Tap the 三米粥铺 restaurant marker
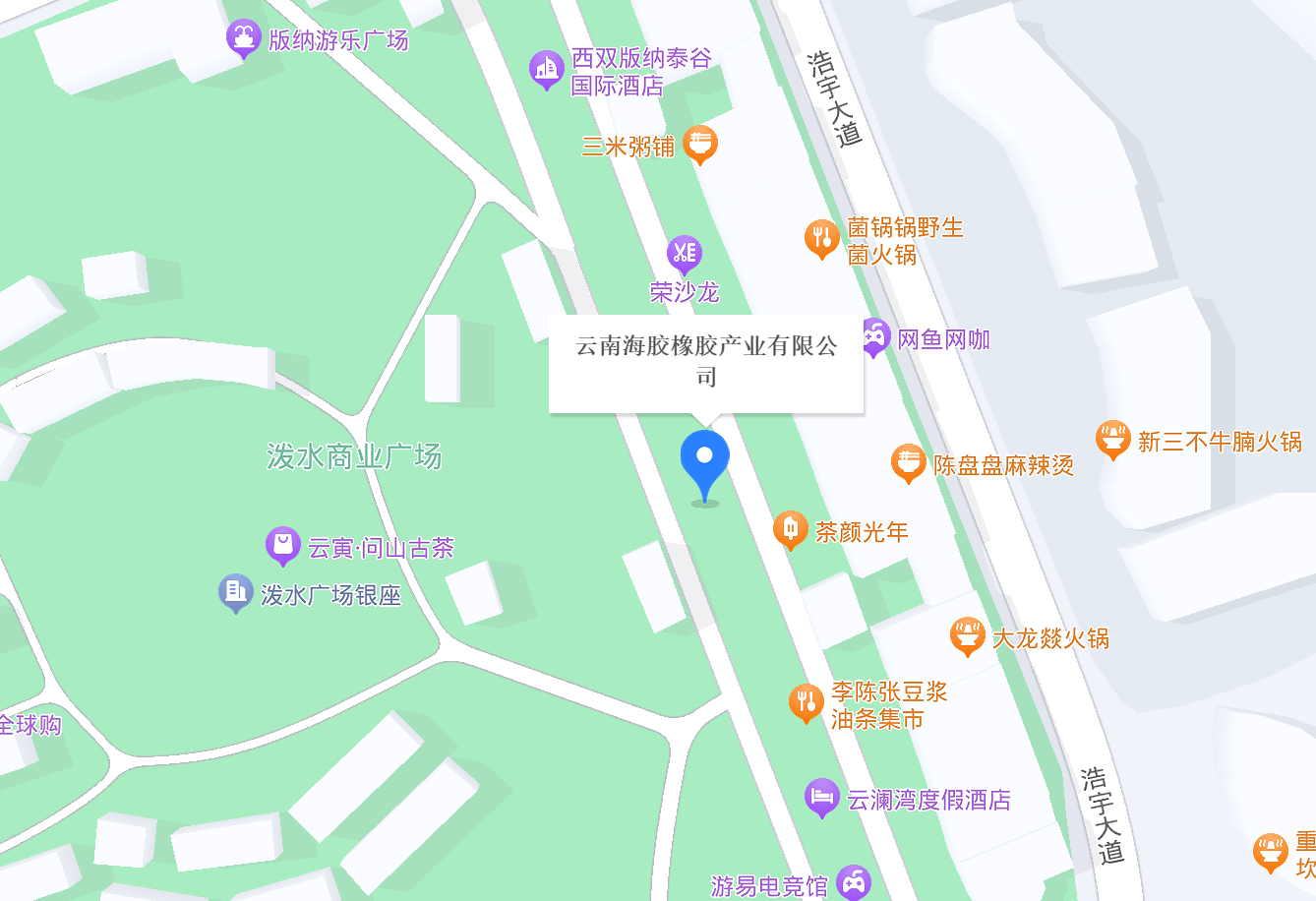 pyautogui.click(x=699, y=145)
